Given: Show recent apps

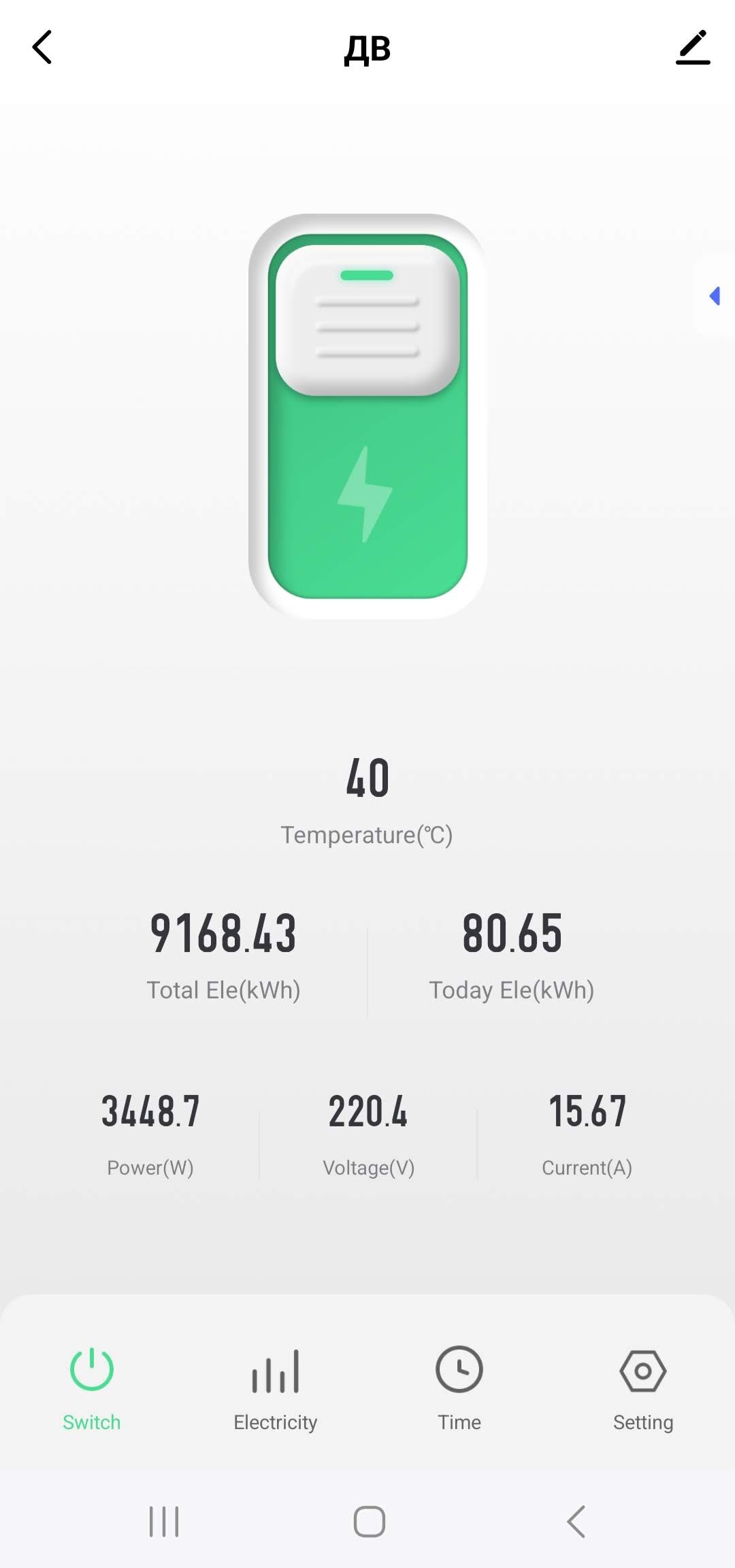Looking at the screenshot, I should 164,1522.
